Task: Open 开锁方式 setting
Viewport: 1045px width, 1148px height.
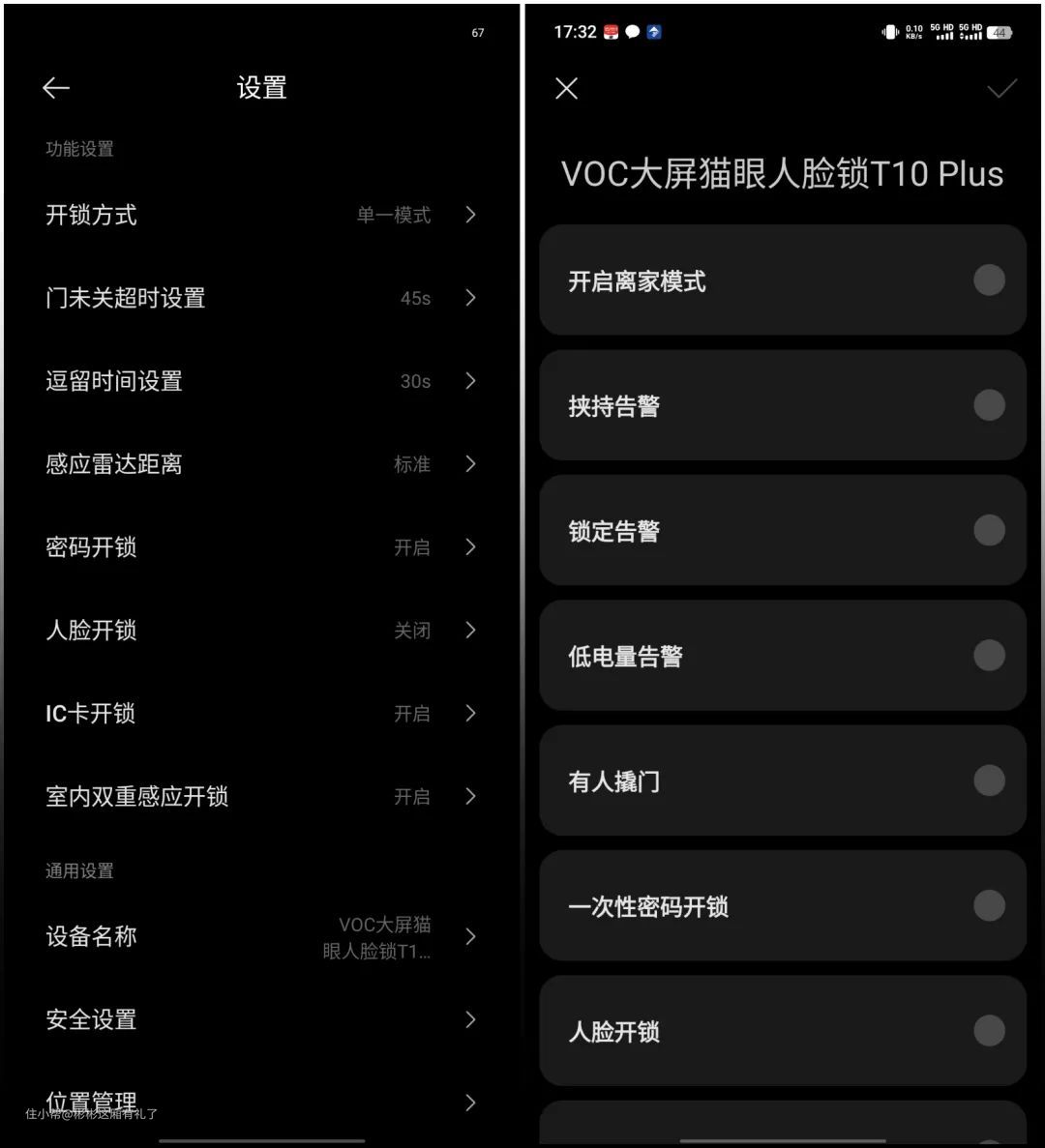Action: (x=261, y=215)
